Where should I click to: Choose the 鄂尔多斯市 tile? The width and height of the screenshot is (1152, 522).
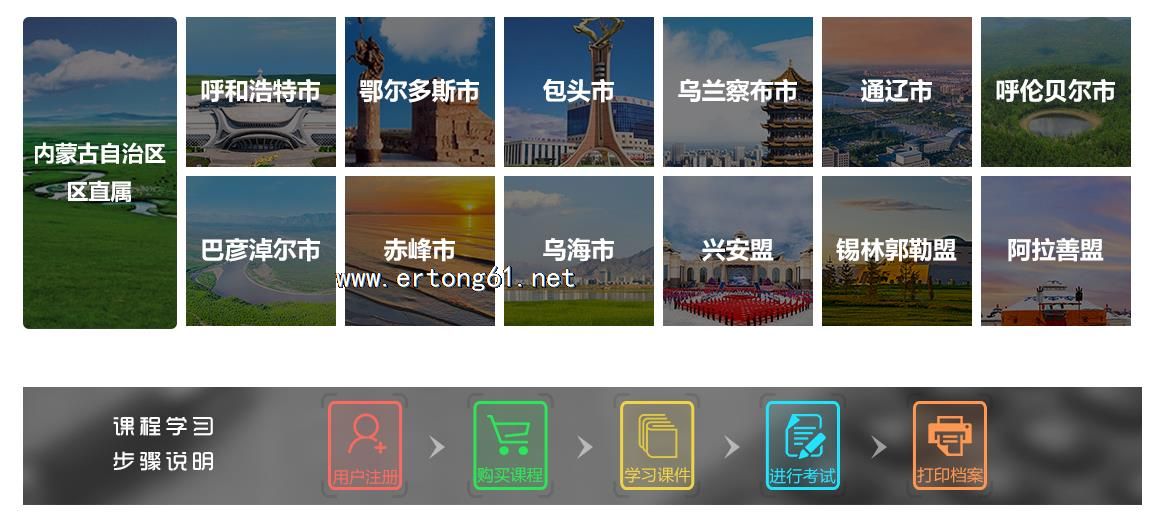419,92
